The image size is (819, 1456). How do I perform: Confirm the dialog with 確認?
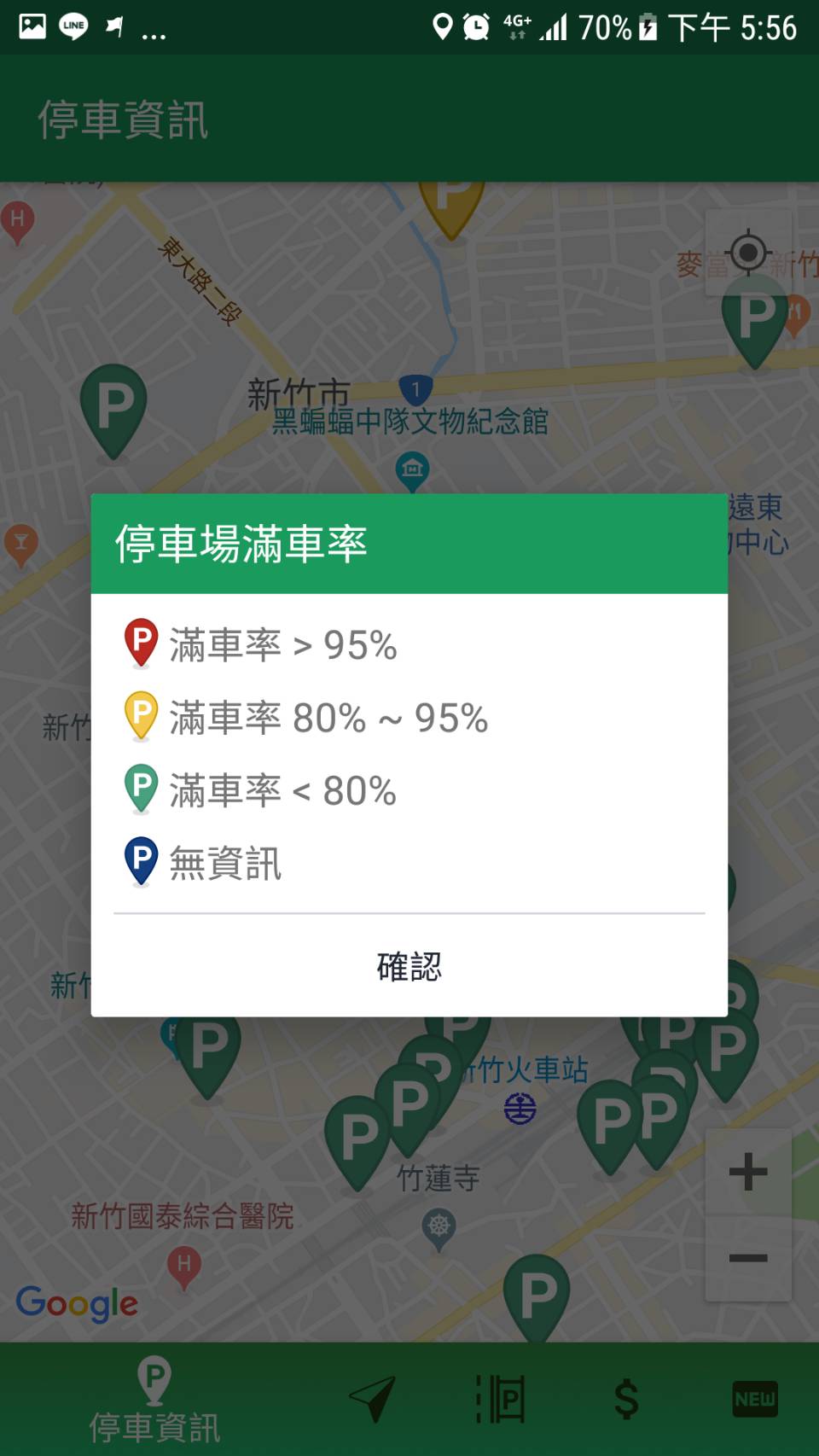tap(409, 966)
